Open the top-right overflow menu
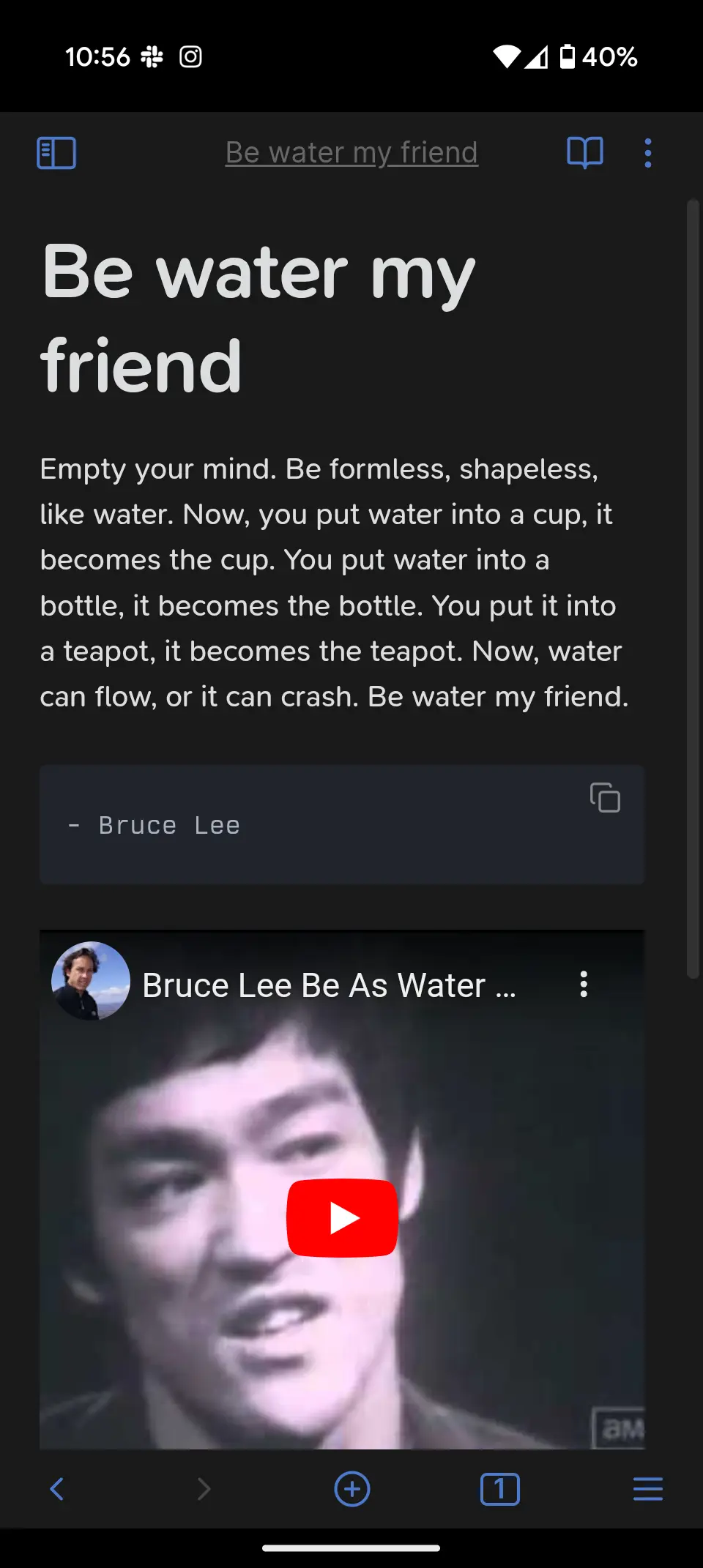 pos(647,153)
